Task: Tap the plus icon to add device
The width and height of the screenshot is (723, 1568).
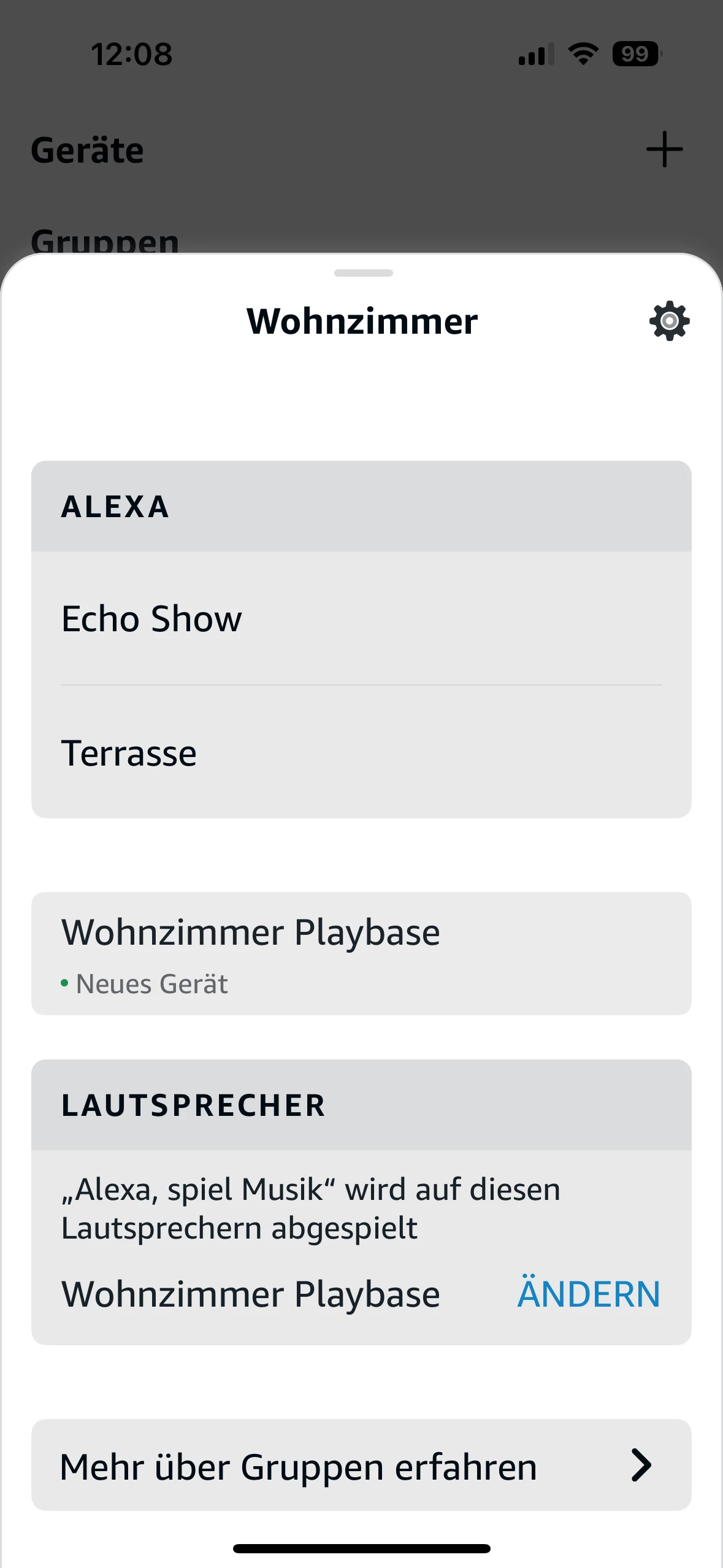Action: (664, 149)
